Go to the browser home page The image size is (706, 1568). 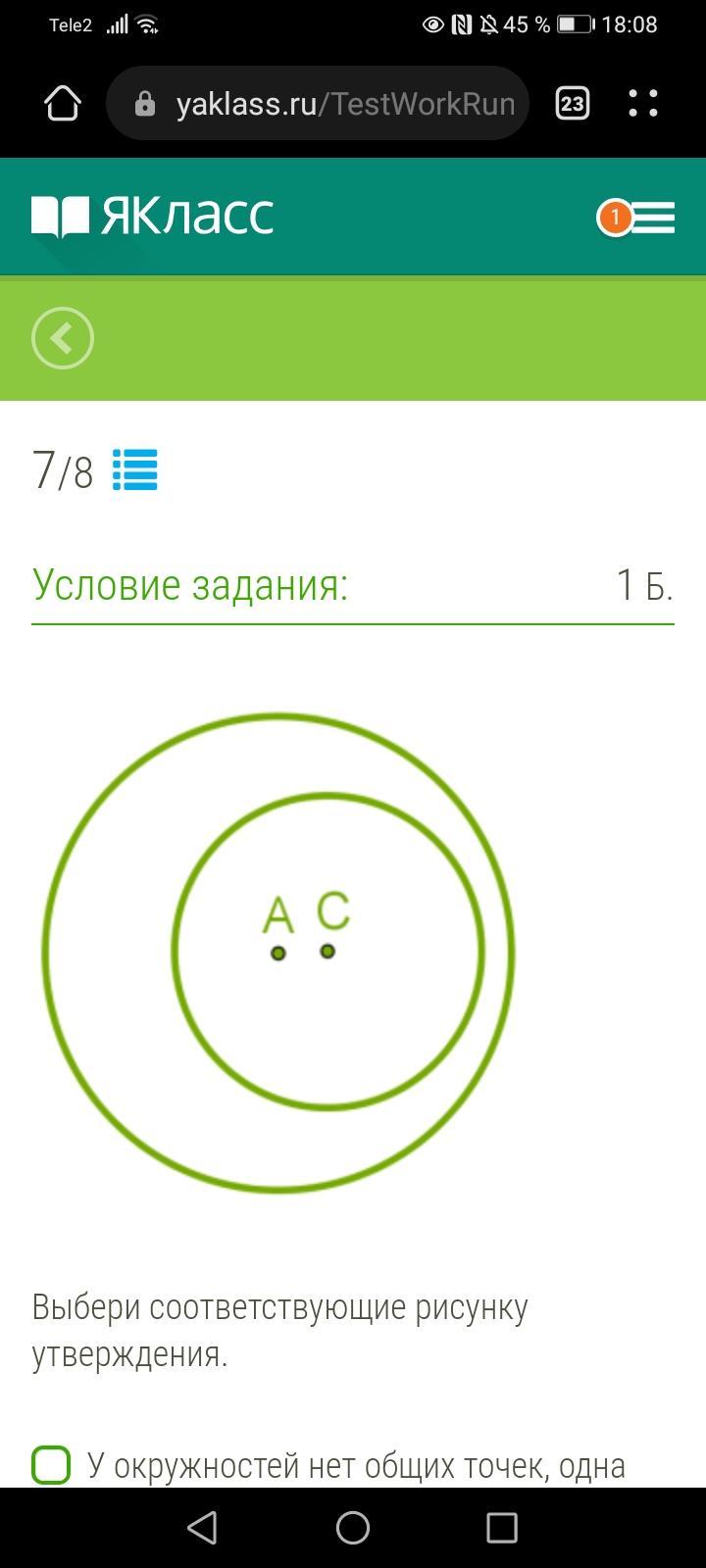pyautogui.click(x=63, y=103)
